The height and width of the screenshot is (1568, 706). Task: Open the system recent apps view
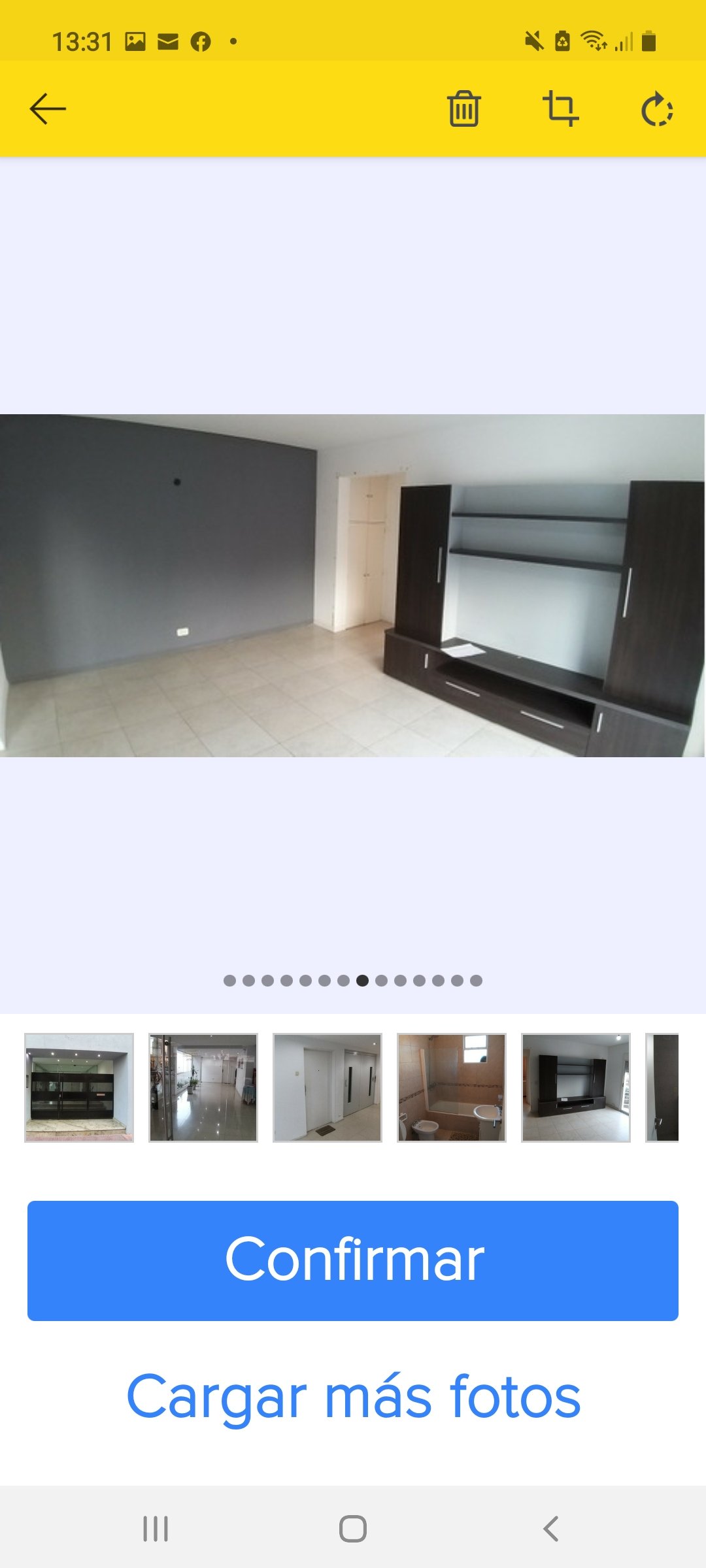click(x=156, y=1529)
